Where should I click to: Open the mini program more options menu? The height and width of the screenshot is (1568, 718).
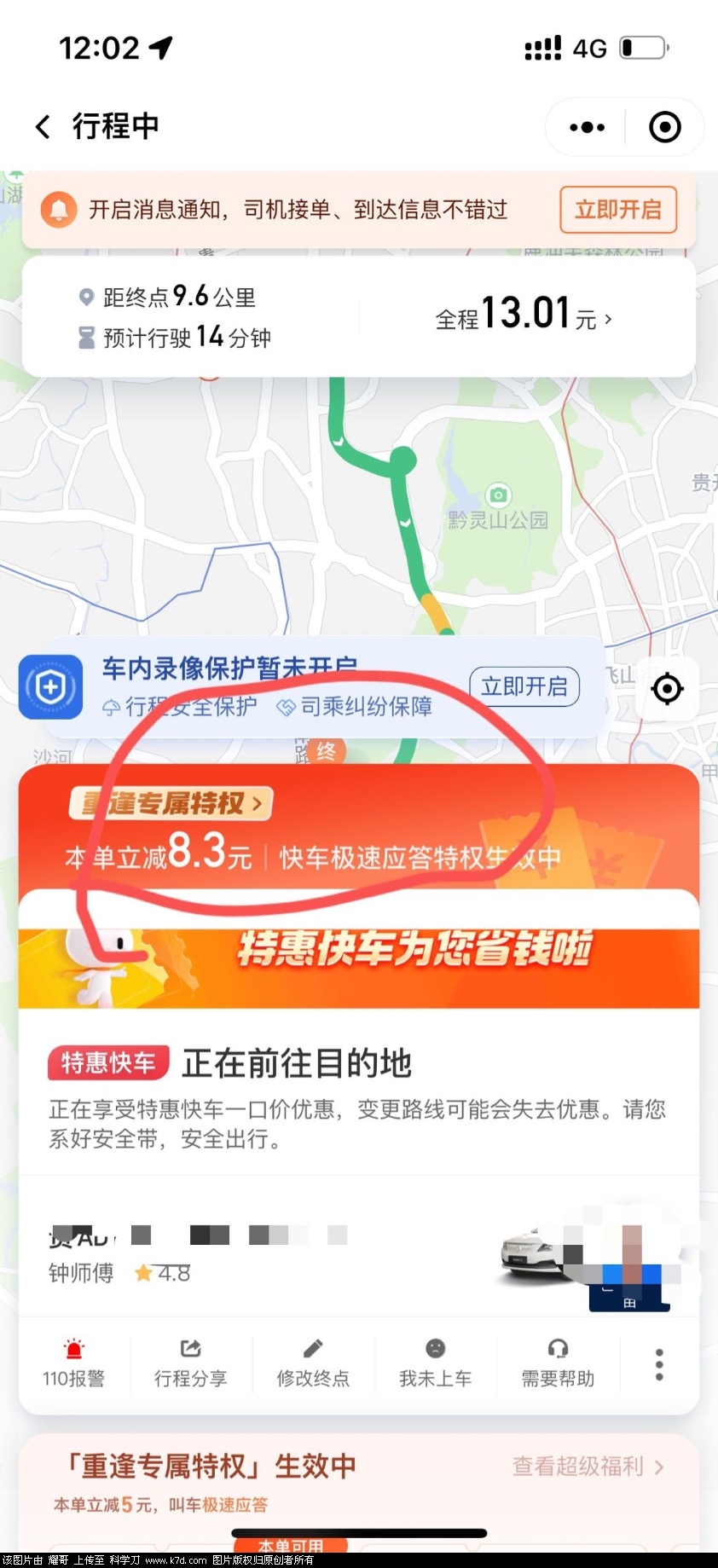588,127
